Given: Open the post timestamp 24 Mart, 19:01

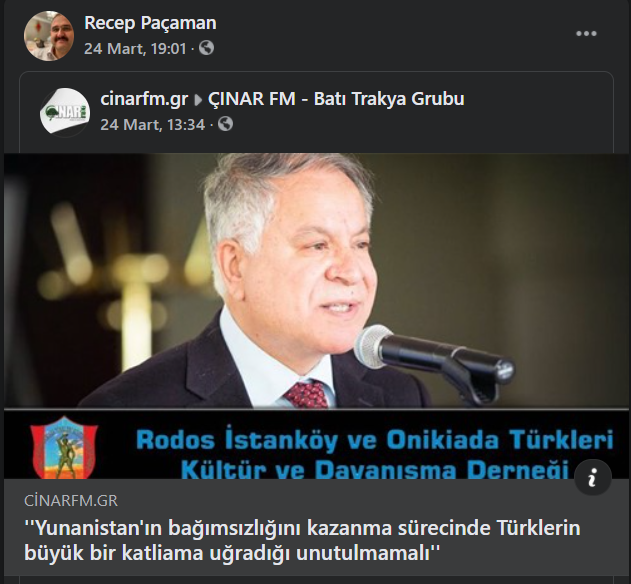Looking at the screenshot, I should pyautogui.click(x=135, y=47).
